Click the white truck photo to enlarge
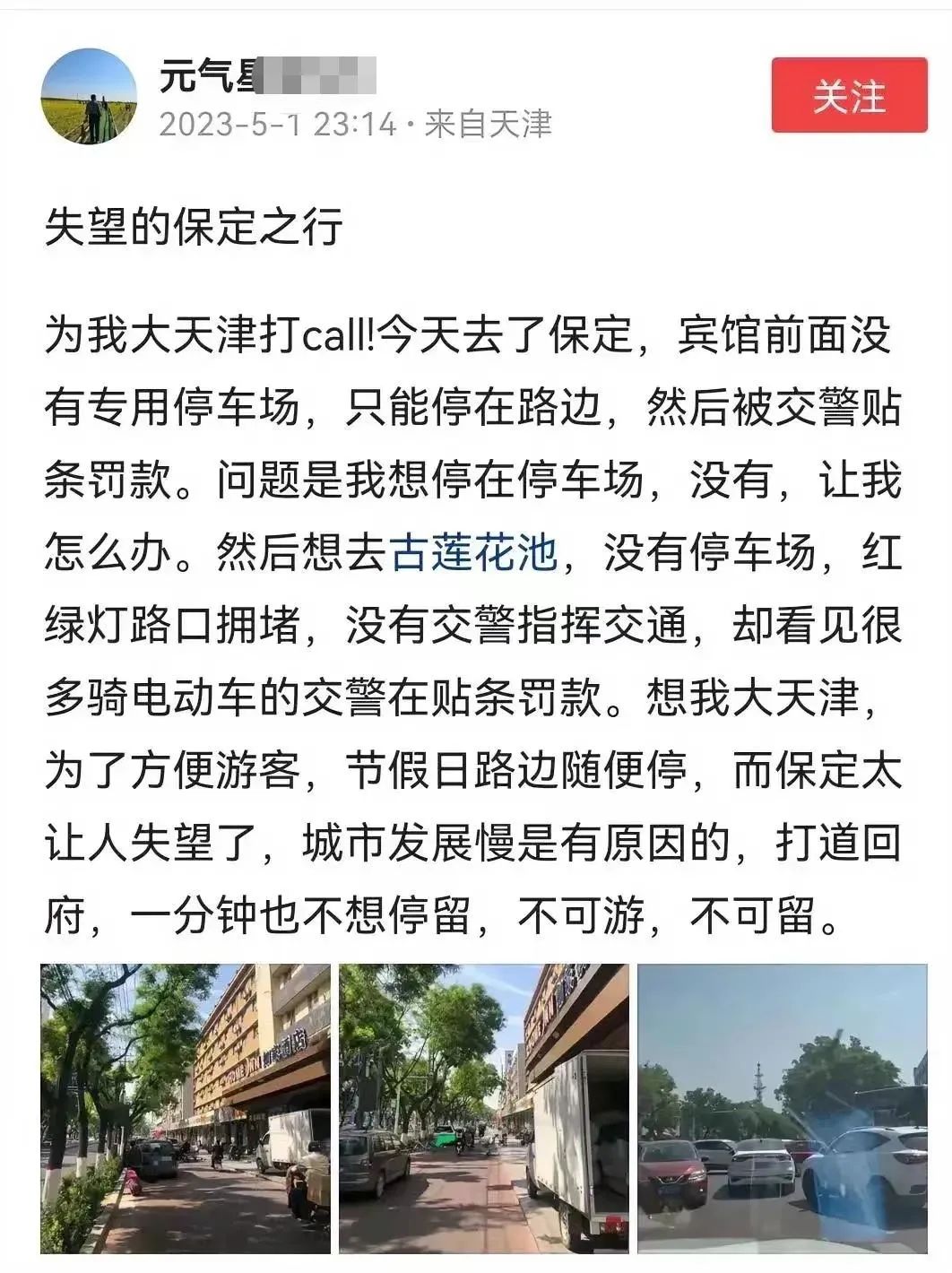The image size is (952, 1273). coord(482,1112)
